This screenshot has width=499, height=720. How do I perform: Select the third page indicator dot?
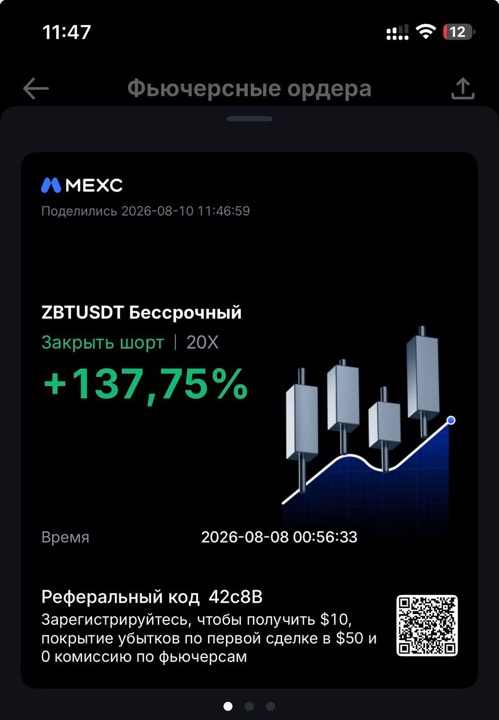271,706
